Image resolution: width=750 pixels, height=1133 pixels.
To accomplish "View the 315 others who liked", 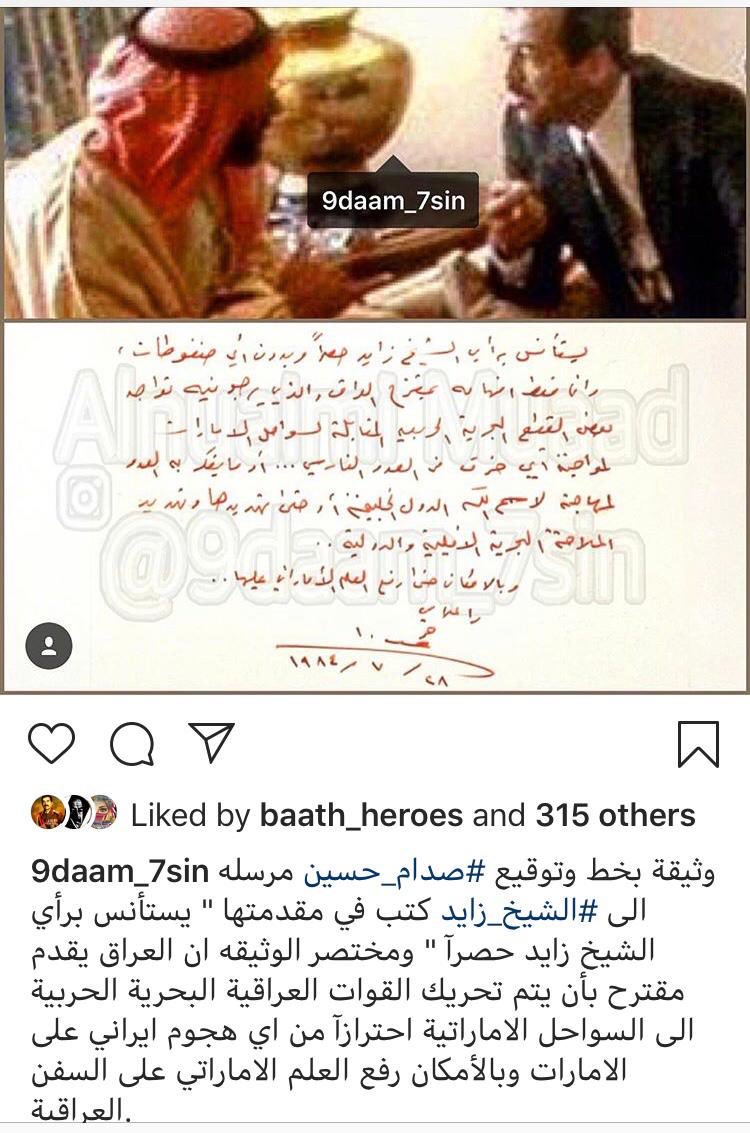I will [615, 815].
